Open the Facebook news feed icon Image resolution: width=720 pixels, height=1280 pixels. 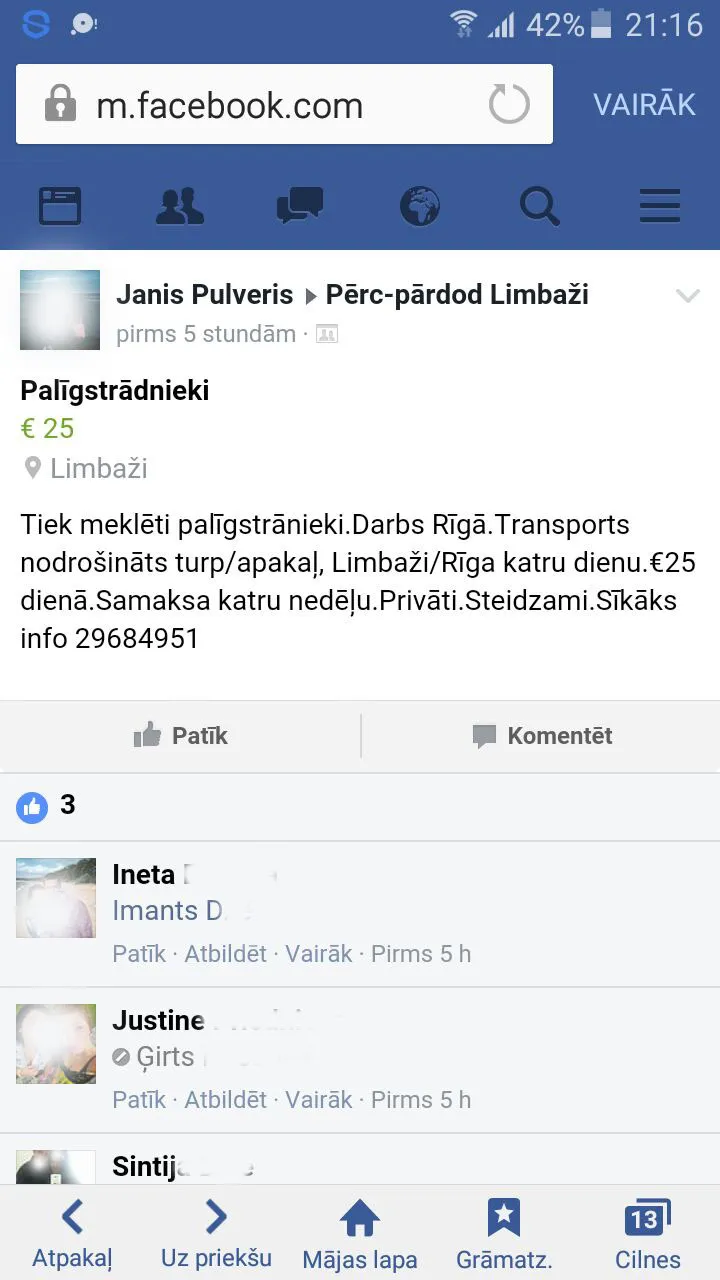pos(60,206)
